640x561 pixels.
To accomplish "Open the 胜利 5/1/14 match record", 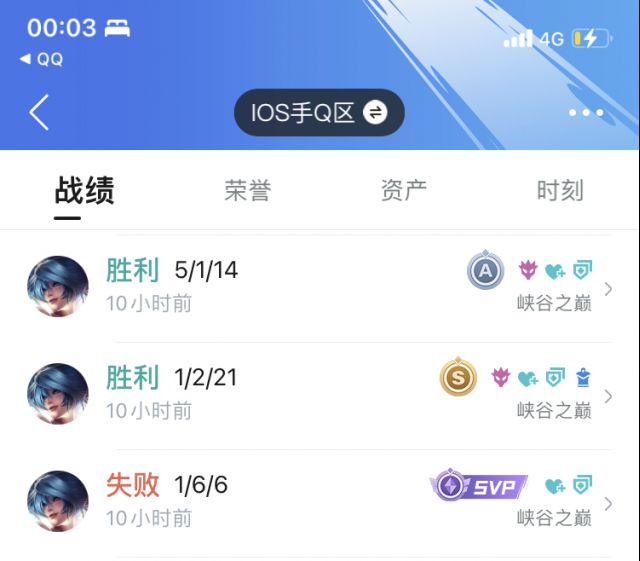I will (320, 286).
